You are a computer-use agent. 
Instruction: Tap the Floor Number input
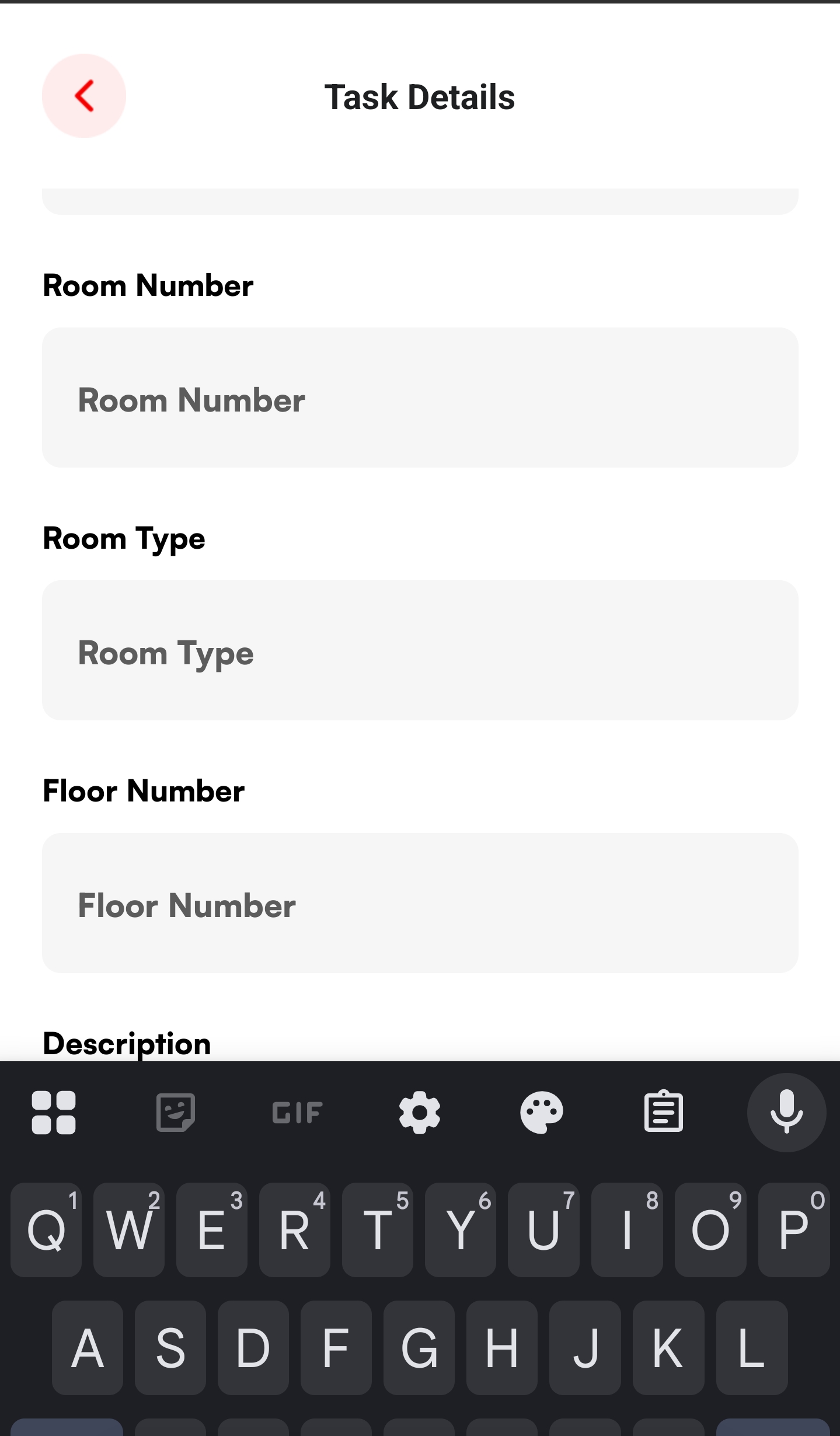click(420, 903)
